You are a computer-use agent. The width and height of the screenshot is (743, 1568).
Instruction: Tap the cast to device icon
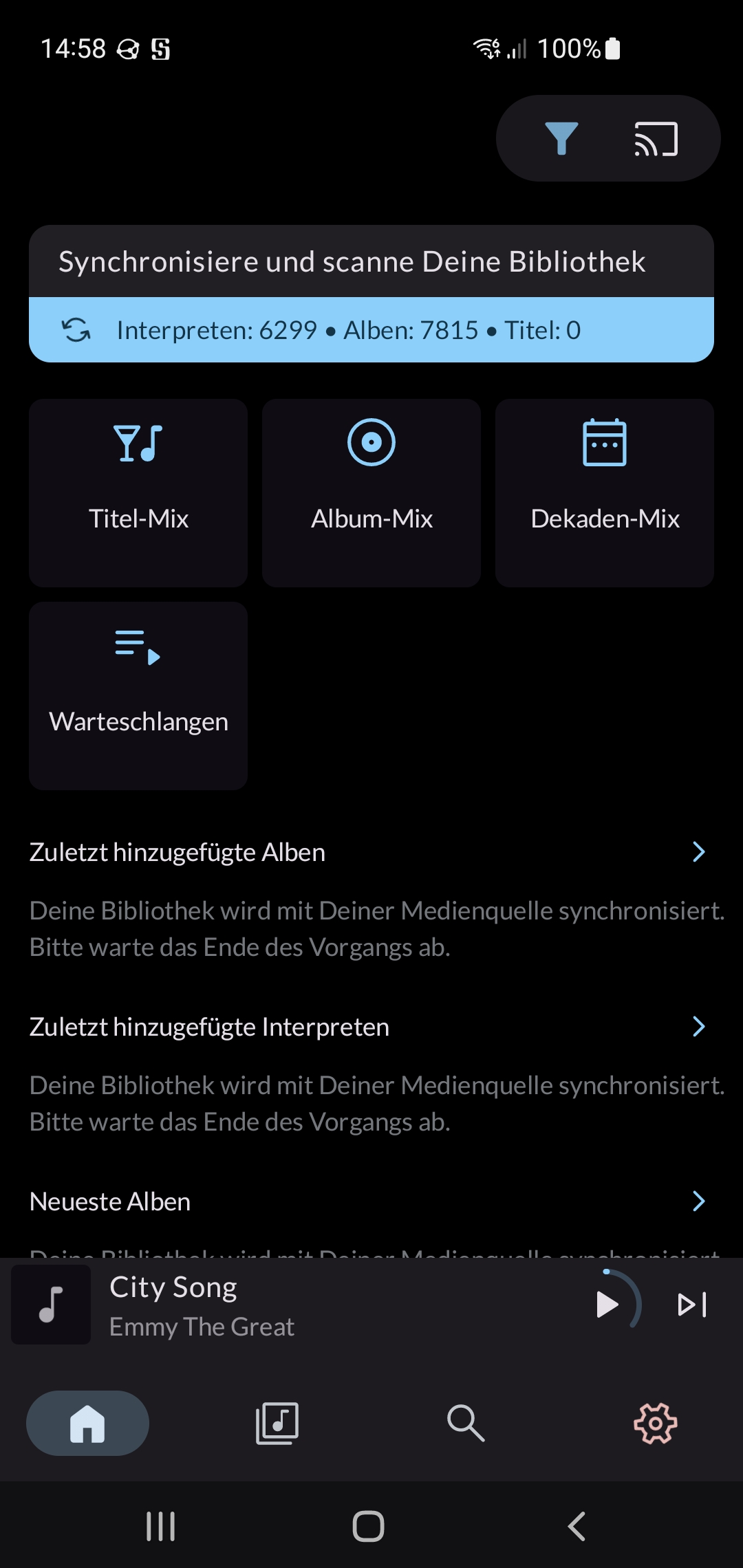pyautogui.click(x=656, y=138)
